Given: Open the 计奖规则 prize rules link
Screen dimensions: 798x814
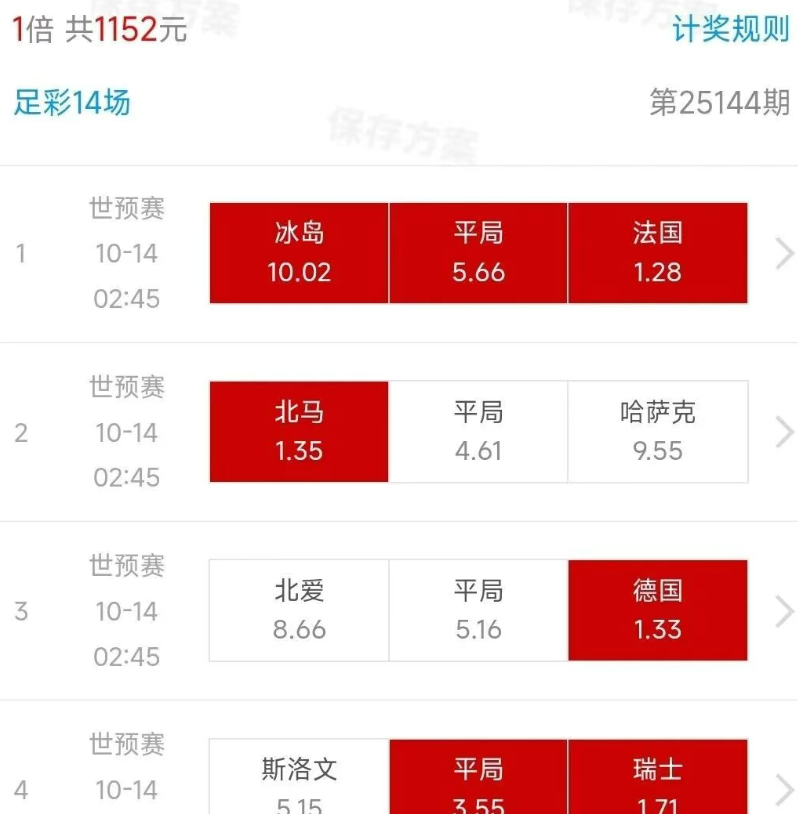Looking at the screenshot, I should (x=730, y=28).
